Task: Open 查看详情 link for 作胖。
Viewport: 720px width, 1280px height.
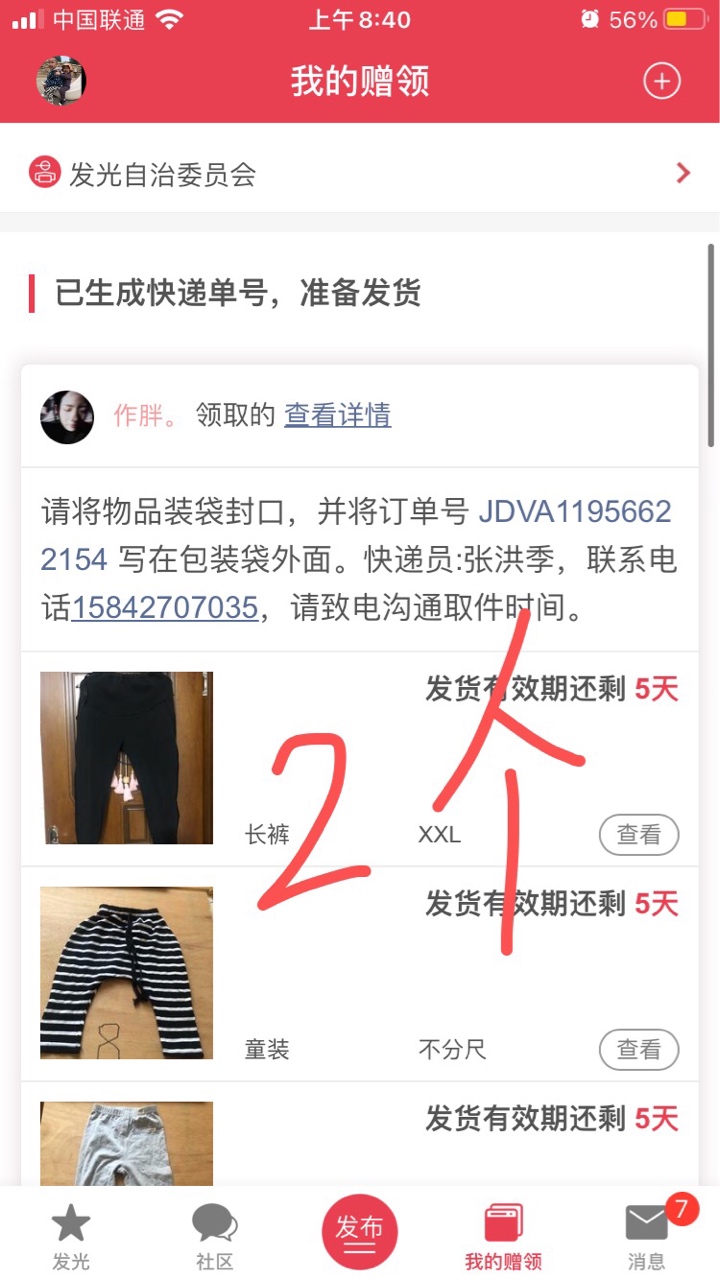Action: pyautogui.click(x=337, y=415)
